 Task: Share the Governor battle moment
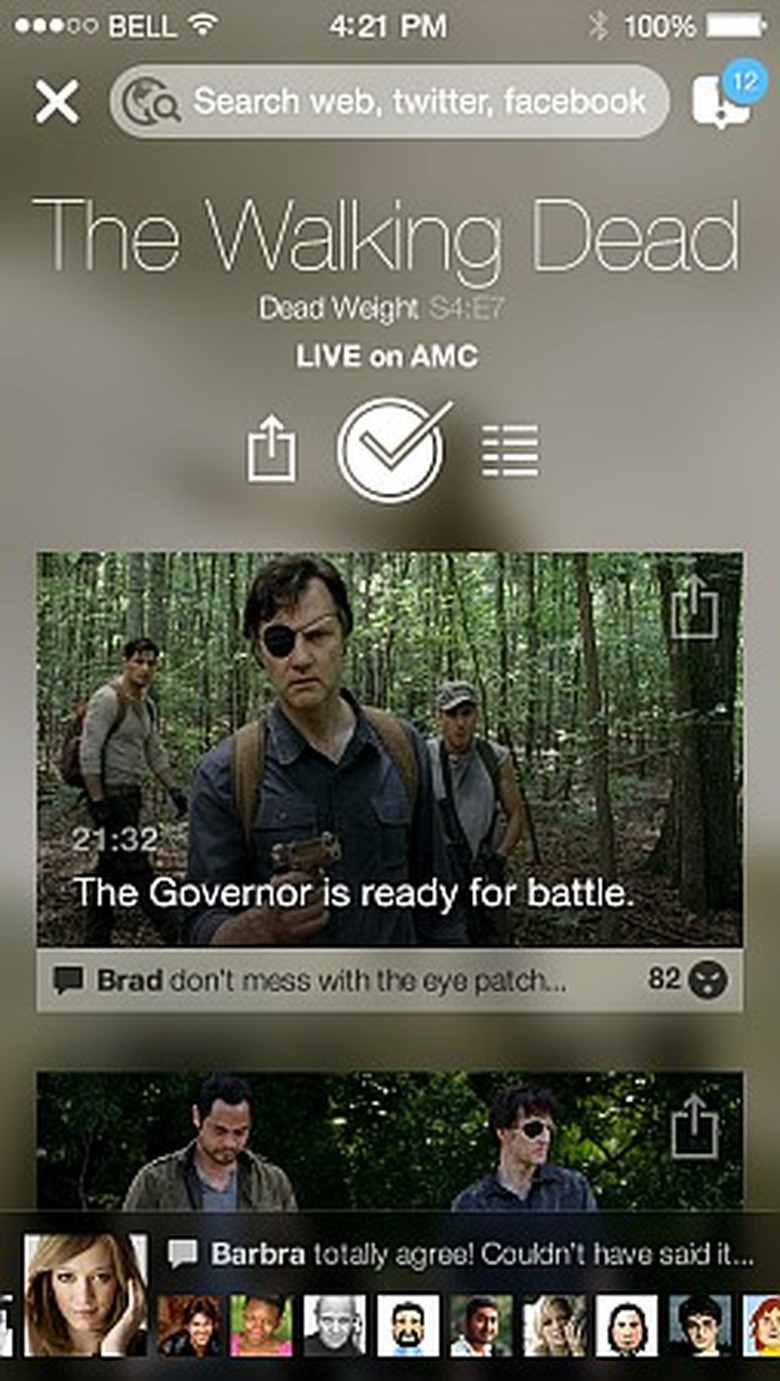[694, 610]
